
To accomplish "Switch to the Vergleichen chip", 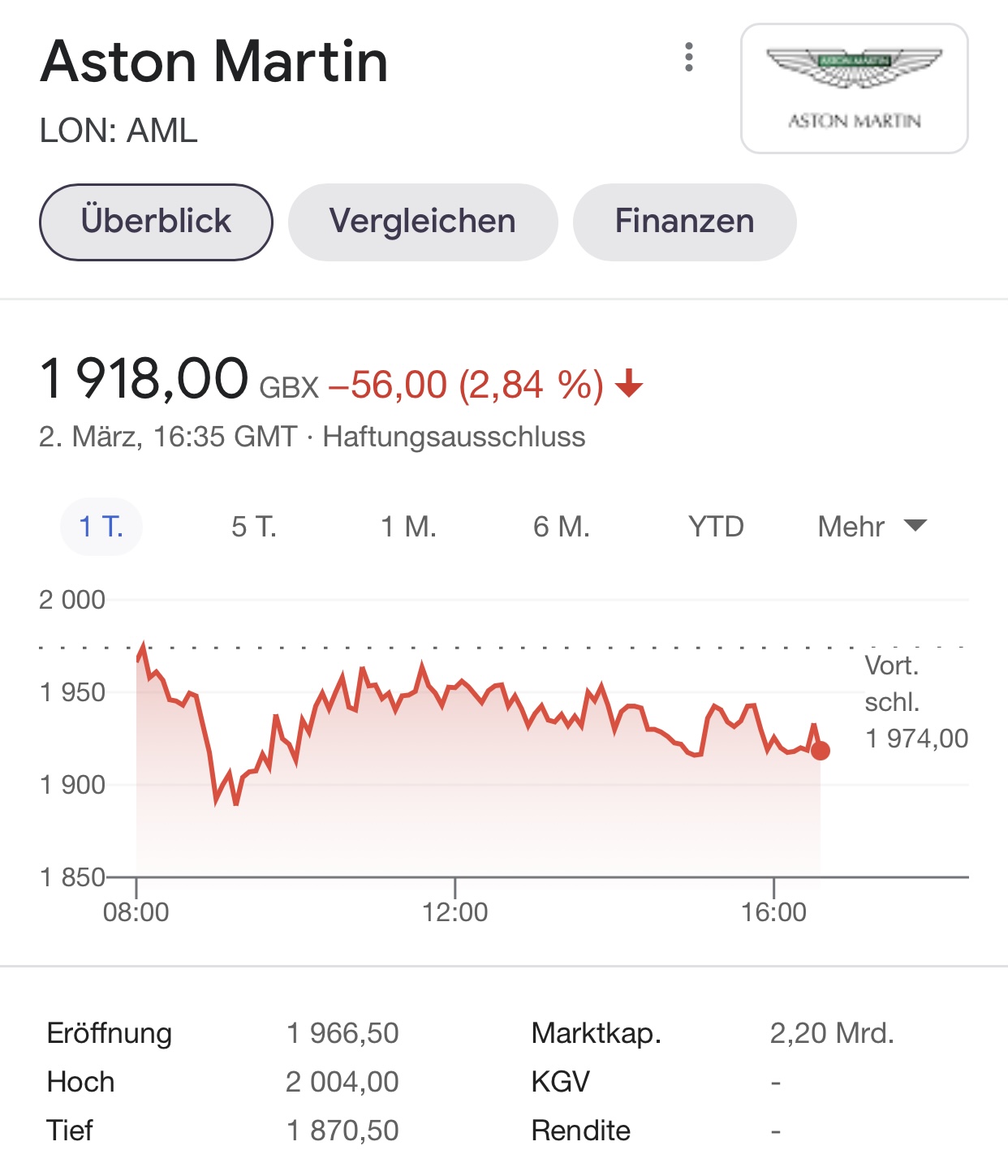I will click(423, 222).
